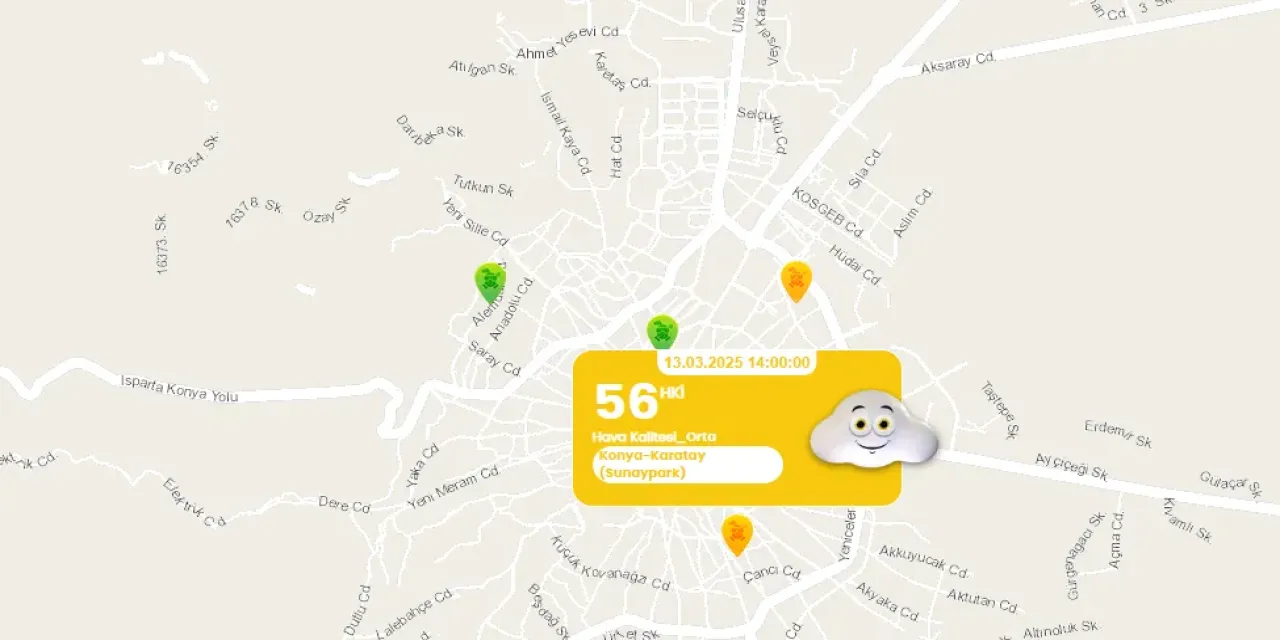Screen dimensions: 1280x640
Task: Open the Konya-Karatay (Sunaypark) station label
Action: click(688, 465)
